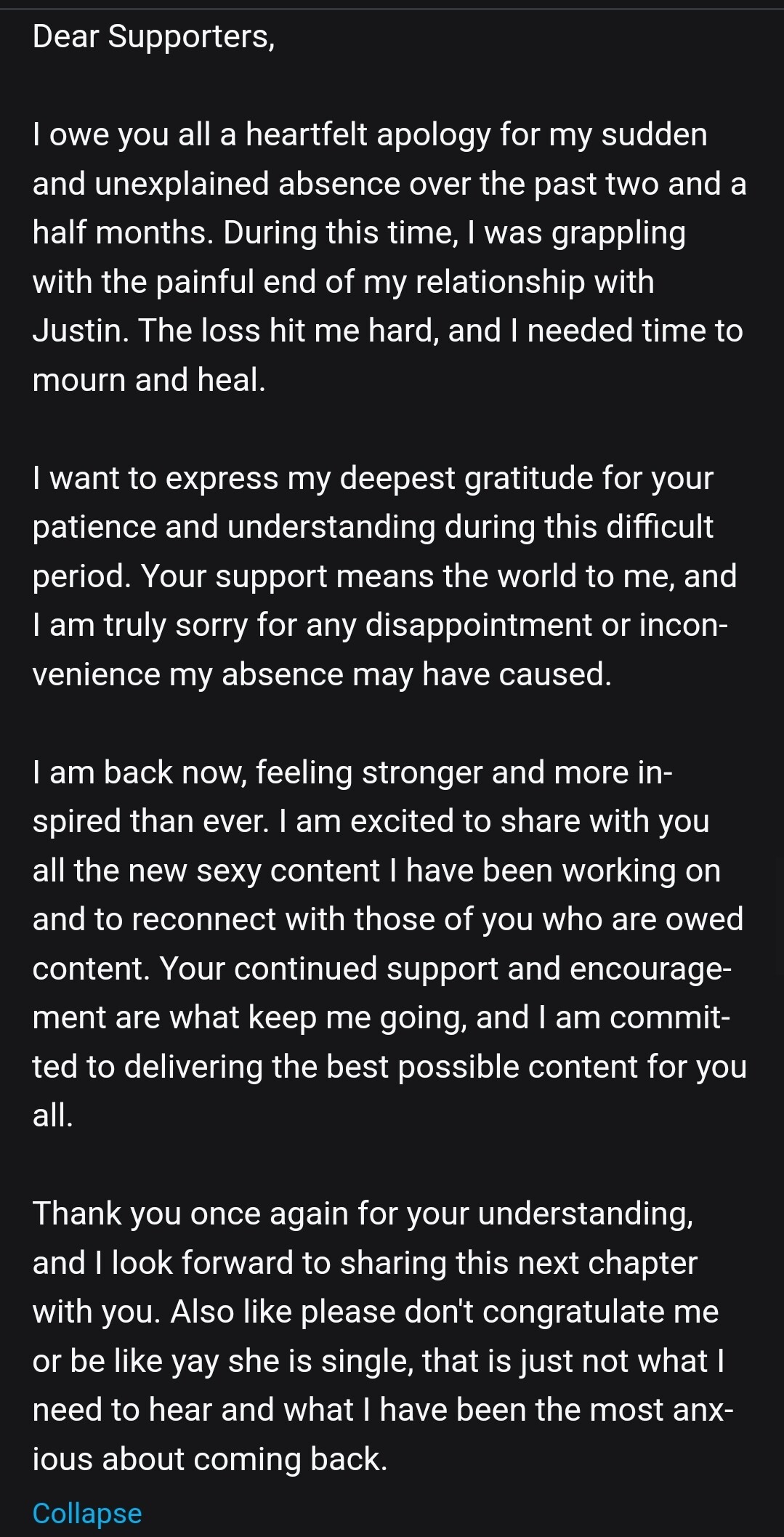Collapse the expanded post text
This screenshot has height=1537, width=784.
pyautogui.click(x=87, y=1513)
